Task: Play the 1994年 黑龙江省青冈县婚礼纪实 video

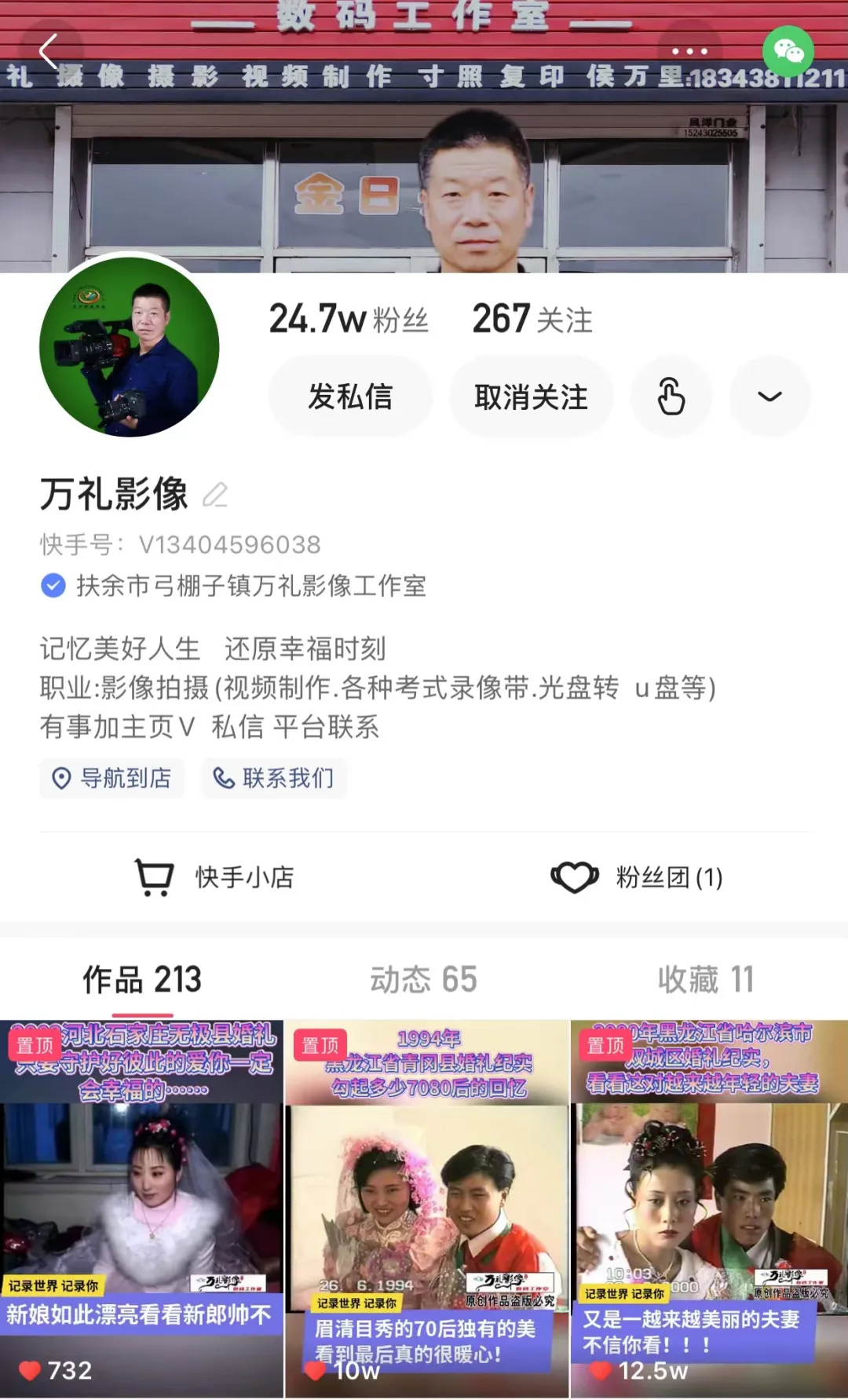Action: tap(427, 1209)
